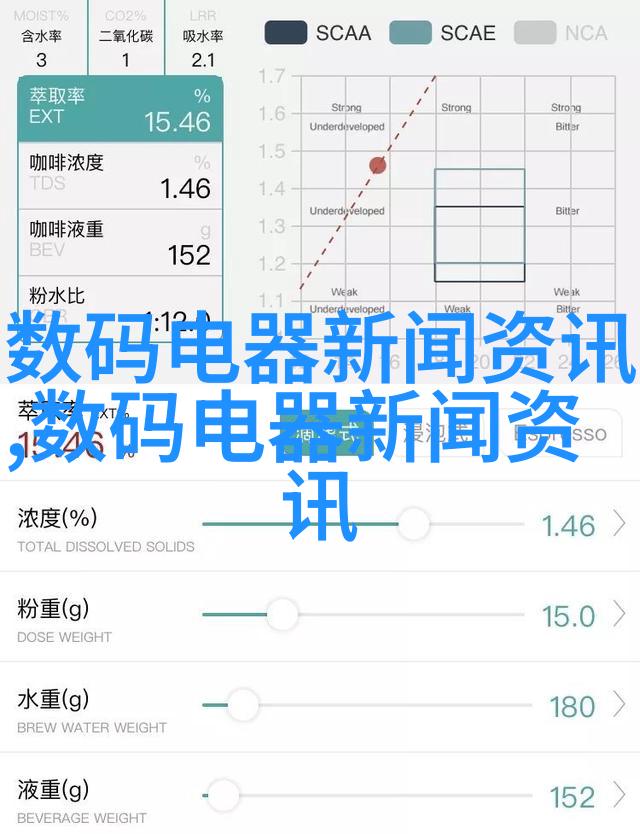
Task: Open the 水重 180 value chevron
Action: pos(620,706)
